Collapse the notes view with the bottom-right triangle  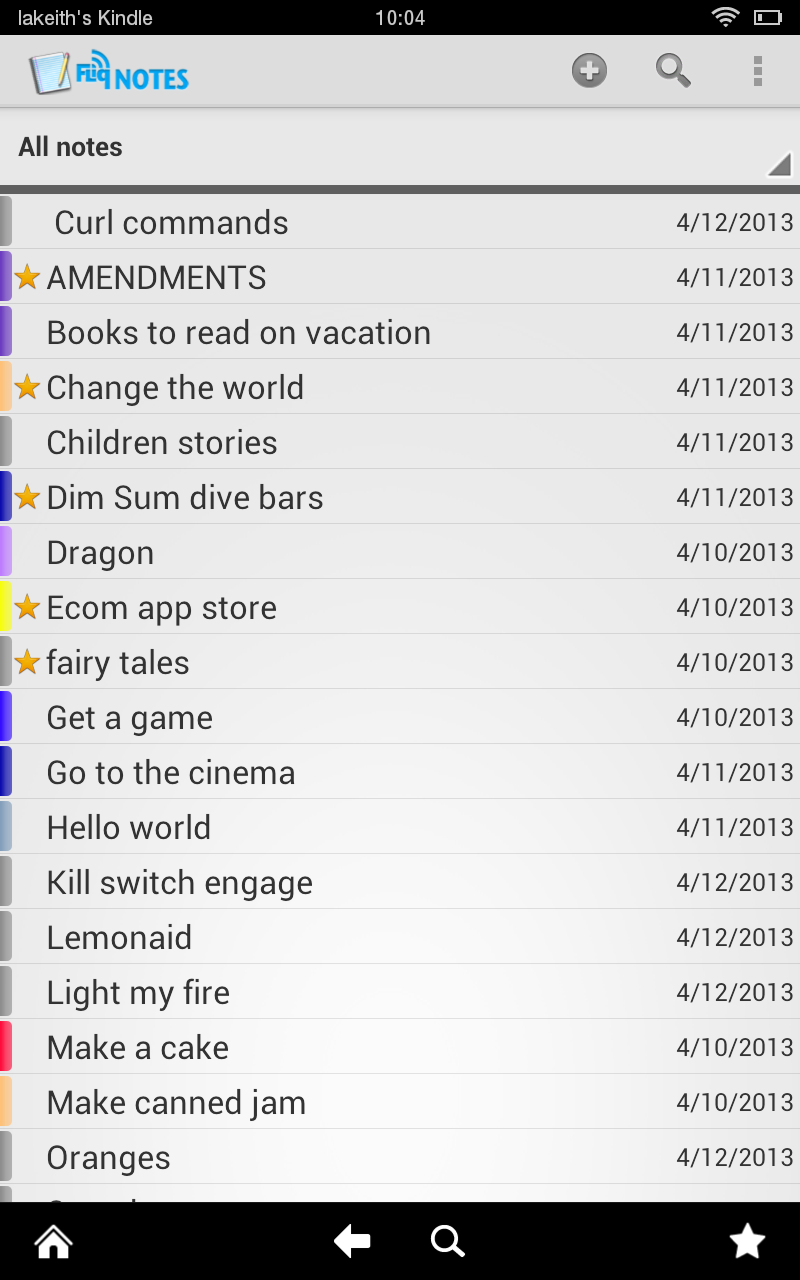779,163
